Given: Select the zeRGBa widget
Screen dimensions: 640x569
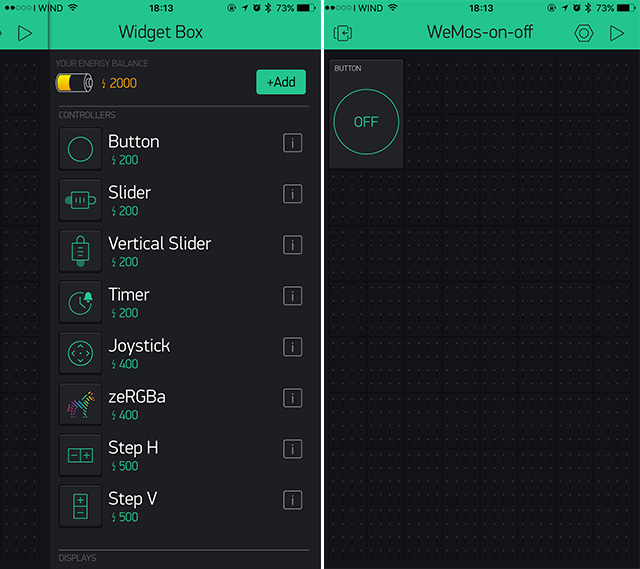Looking at the screenshot, I should tap(137, 404).
